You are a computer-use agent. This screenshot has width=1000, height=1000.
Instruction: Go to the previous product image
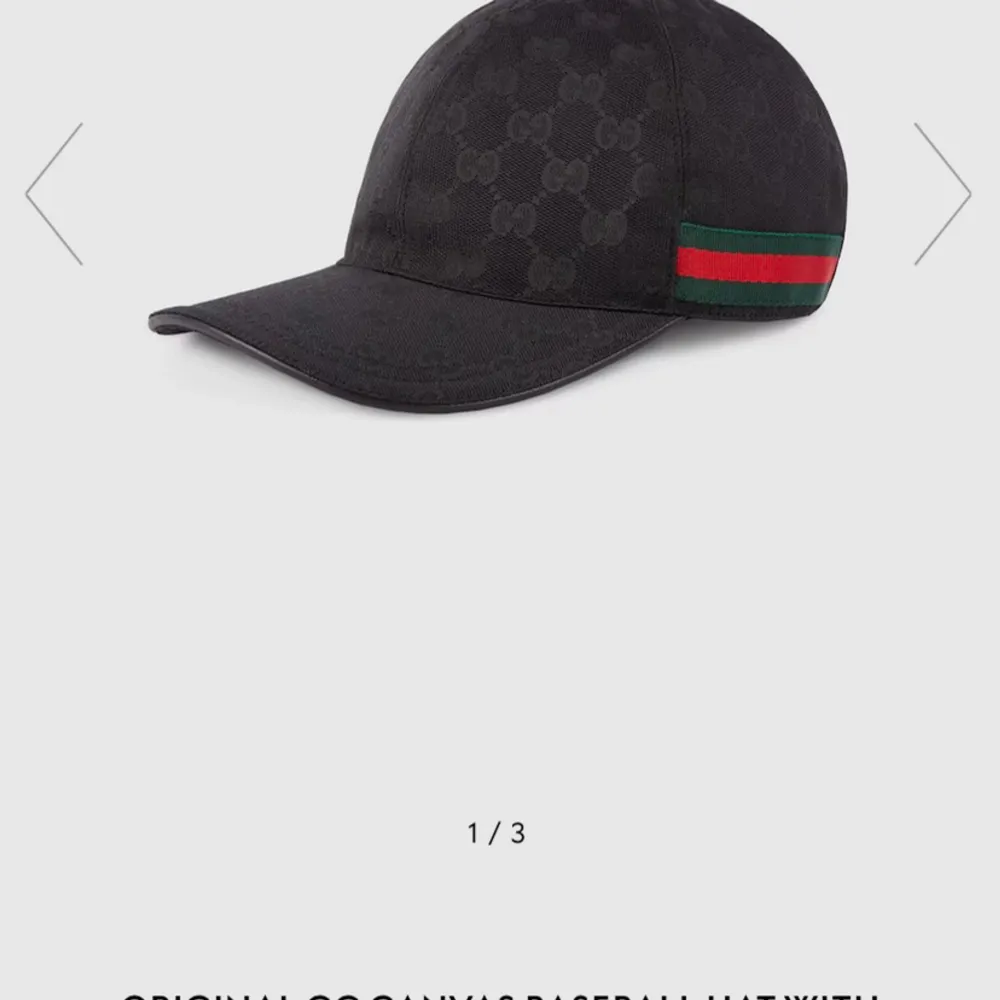coord(54,194)
